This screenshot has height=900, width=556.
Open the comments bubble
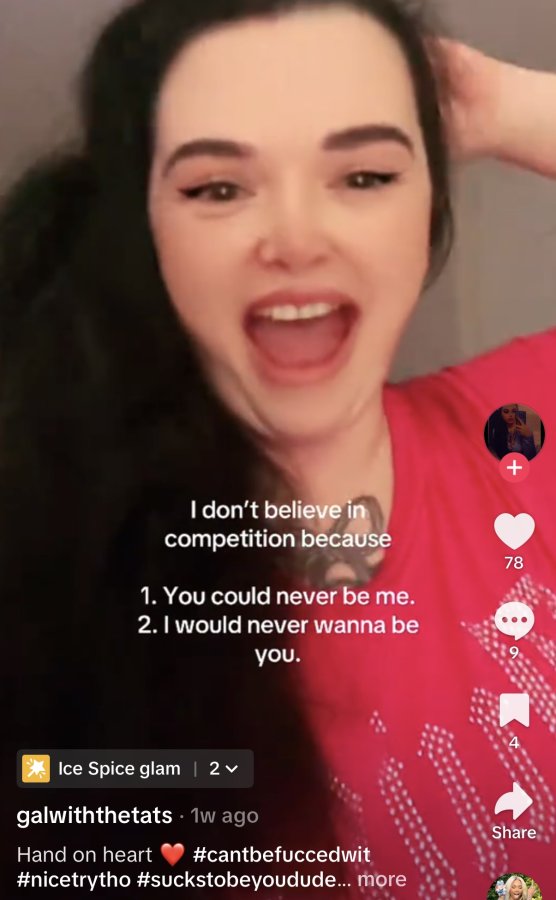[514, 620]
